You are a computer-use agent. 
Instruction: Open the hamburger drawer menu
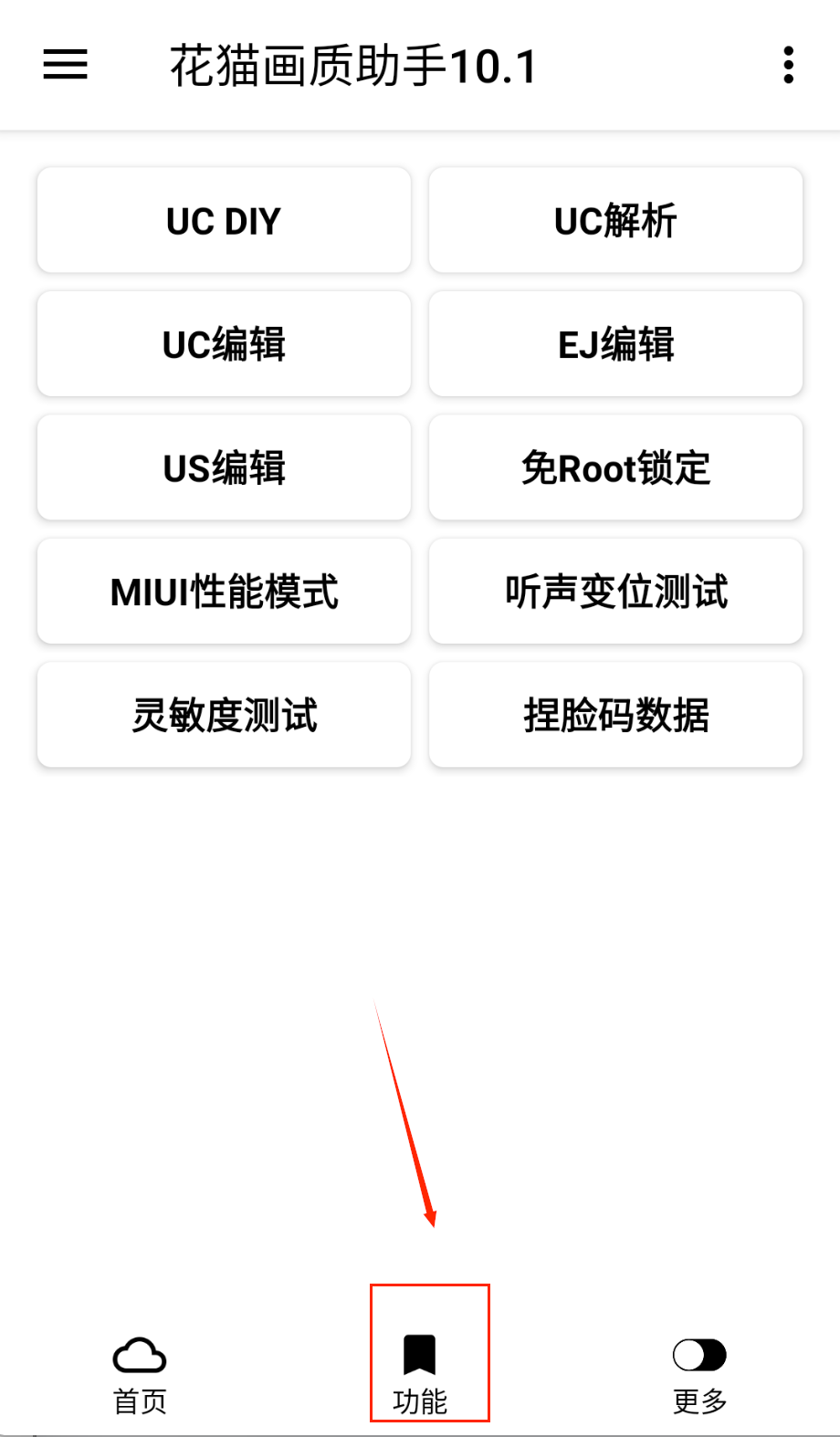pyautogui.click(x=66, y=65)
